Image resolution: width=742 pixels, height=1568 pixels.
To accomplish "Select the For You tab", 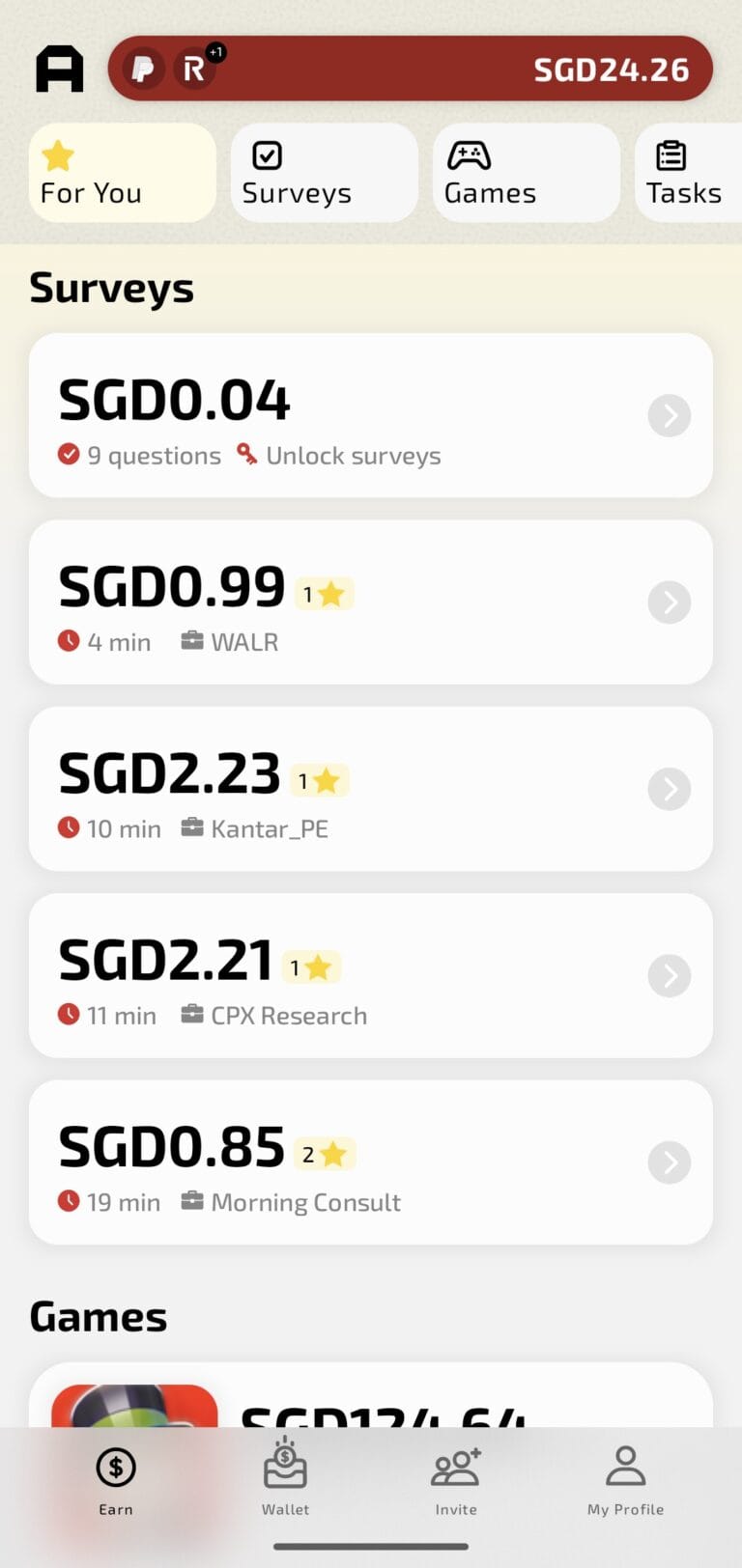I will [x=122, y=173].
